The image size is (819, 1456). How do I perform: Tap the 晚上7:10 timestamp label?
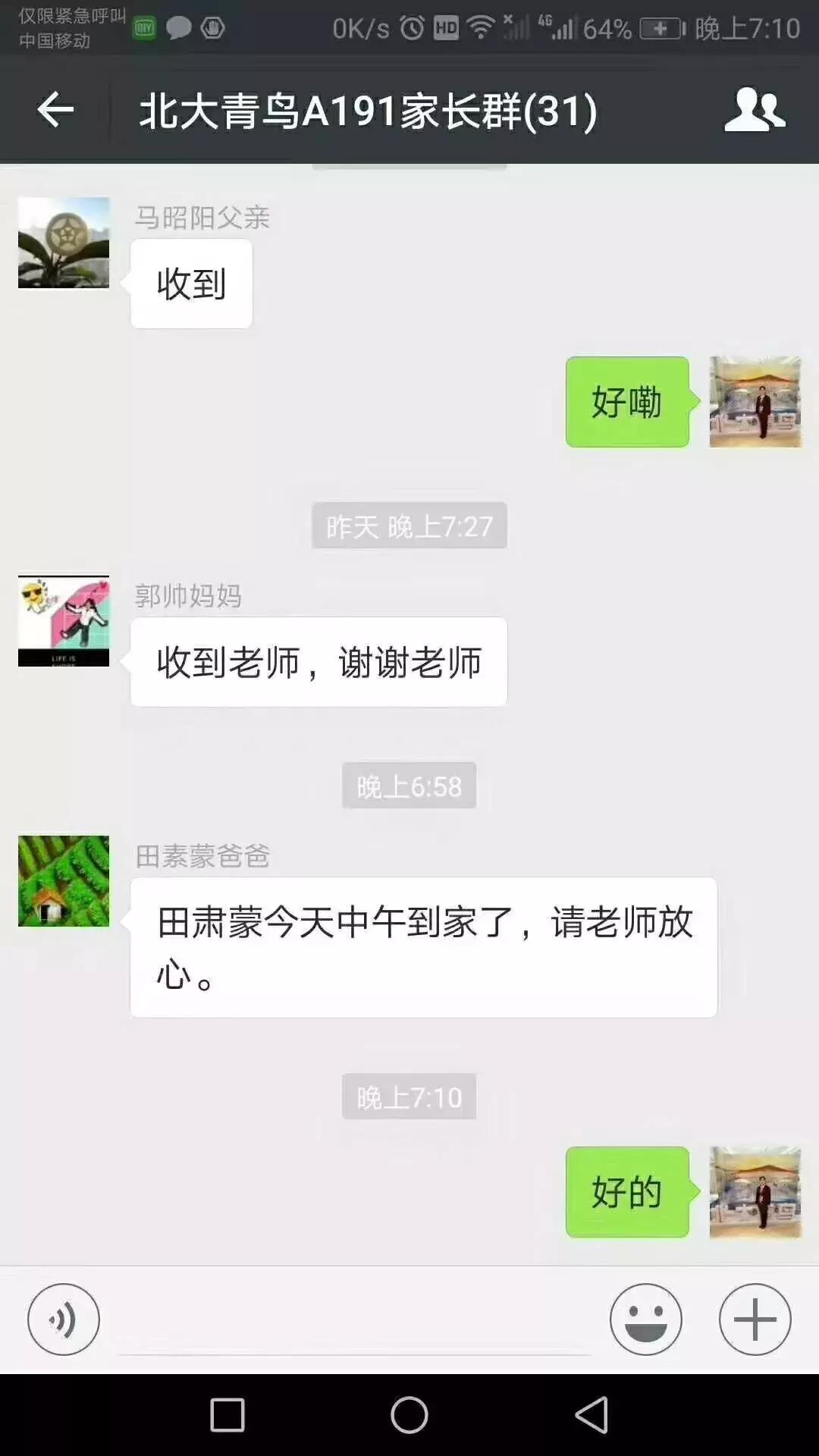[x=409, y=1095]
